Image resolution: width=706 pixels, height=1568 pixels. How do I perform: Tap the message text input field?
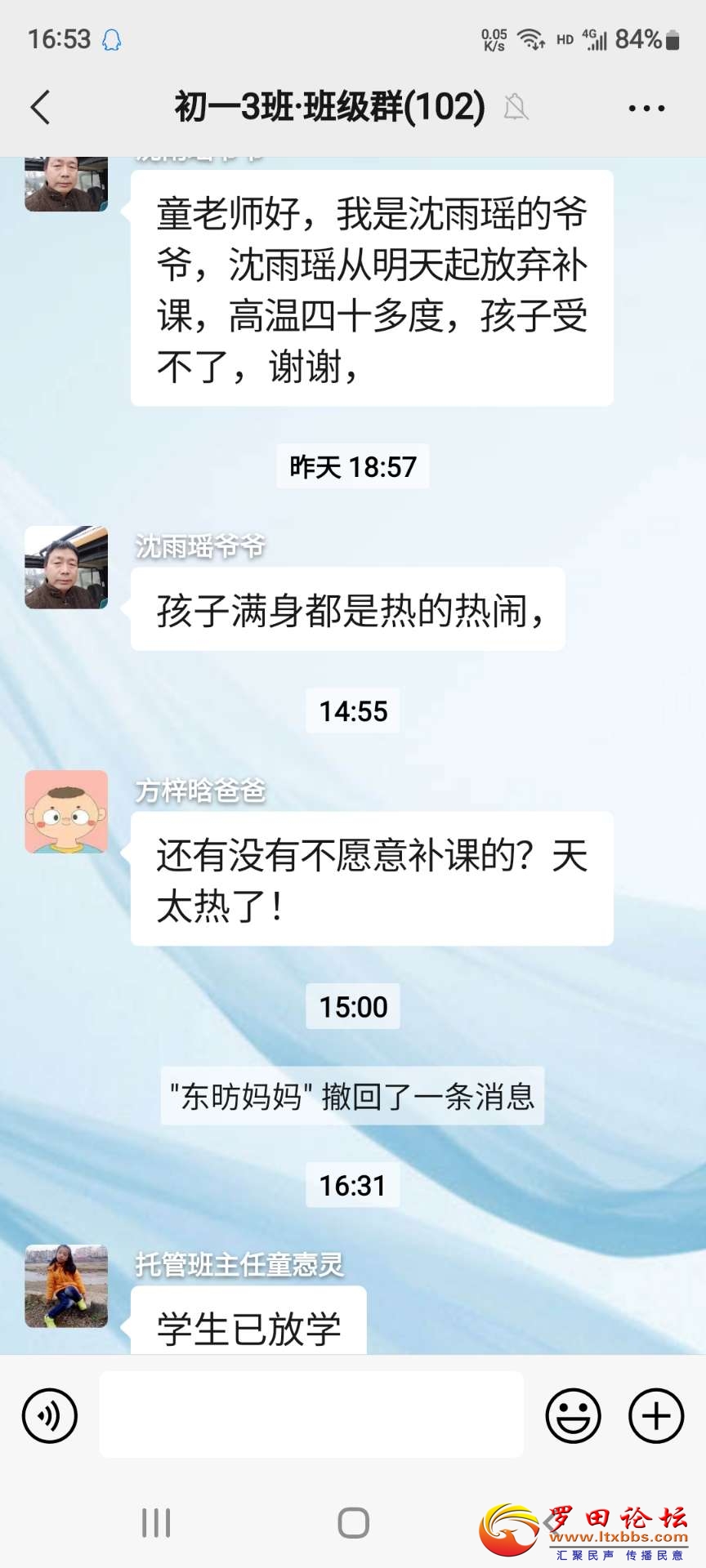tap(311, 1414)
